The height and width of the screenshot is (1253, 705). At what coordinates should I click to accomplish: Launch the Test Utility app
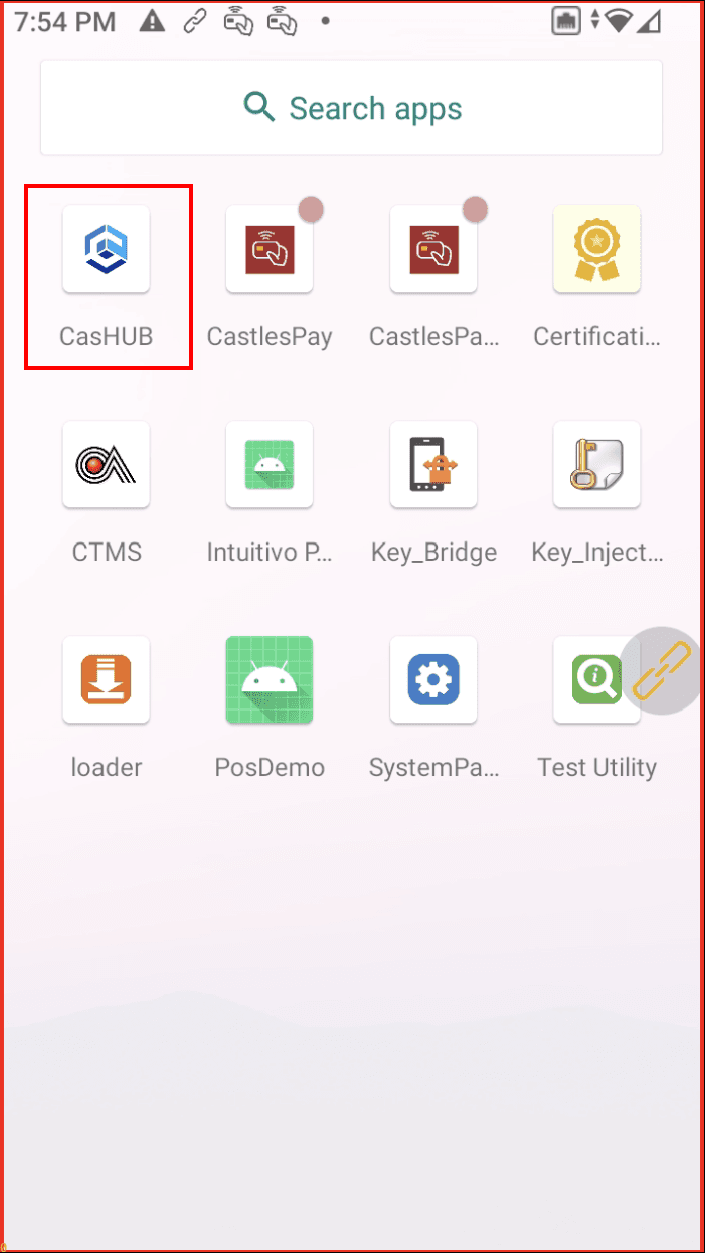coord(597,680)
